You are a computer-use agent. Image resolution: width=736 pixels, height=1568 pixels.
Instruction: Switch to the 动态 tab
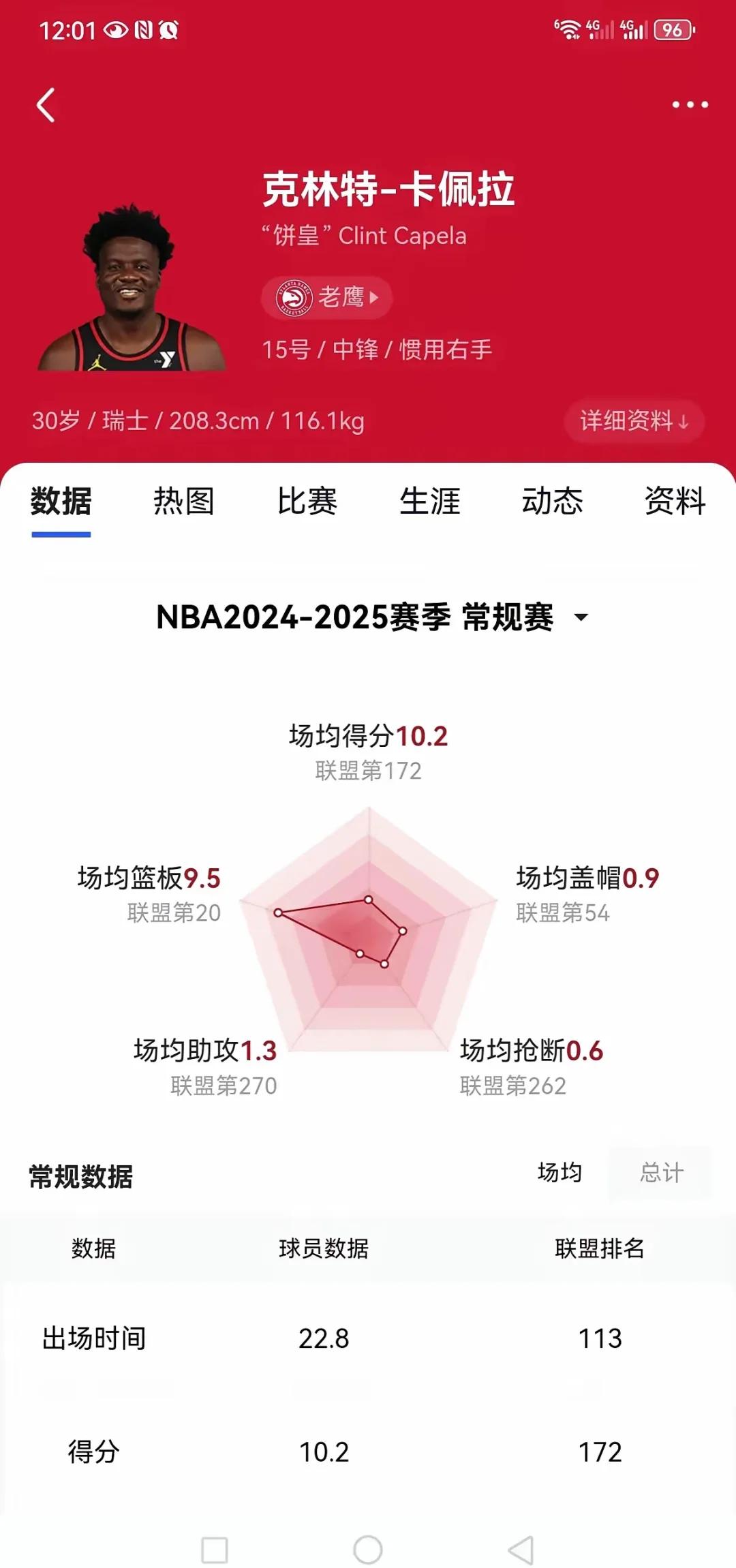tap(552, 502)
